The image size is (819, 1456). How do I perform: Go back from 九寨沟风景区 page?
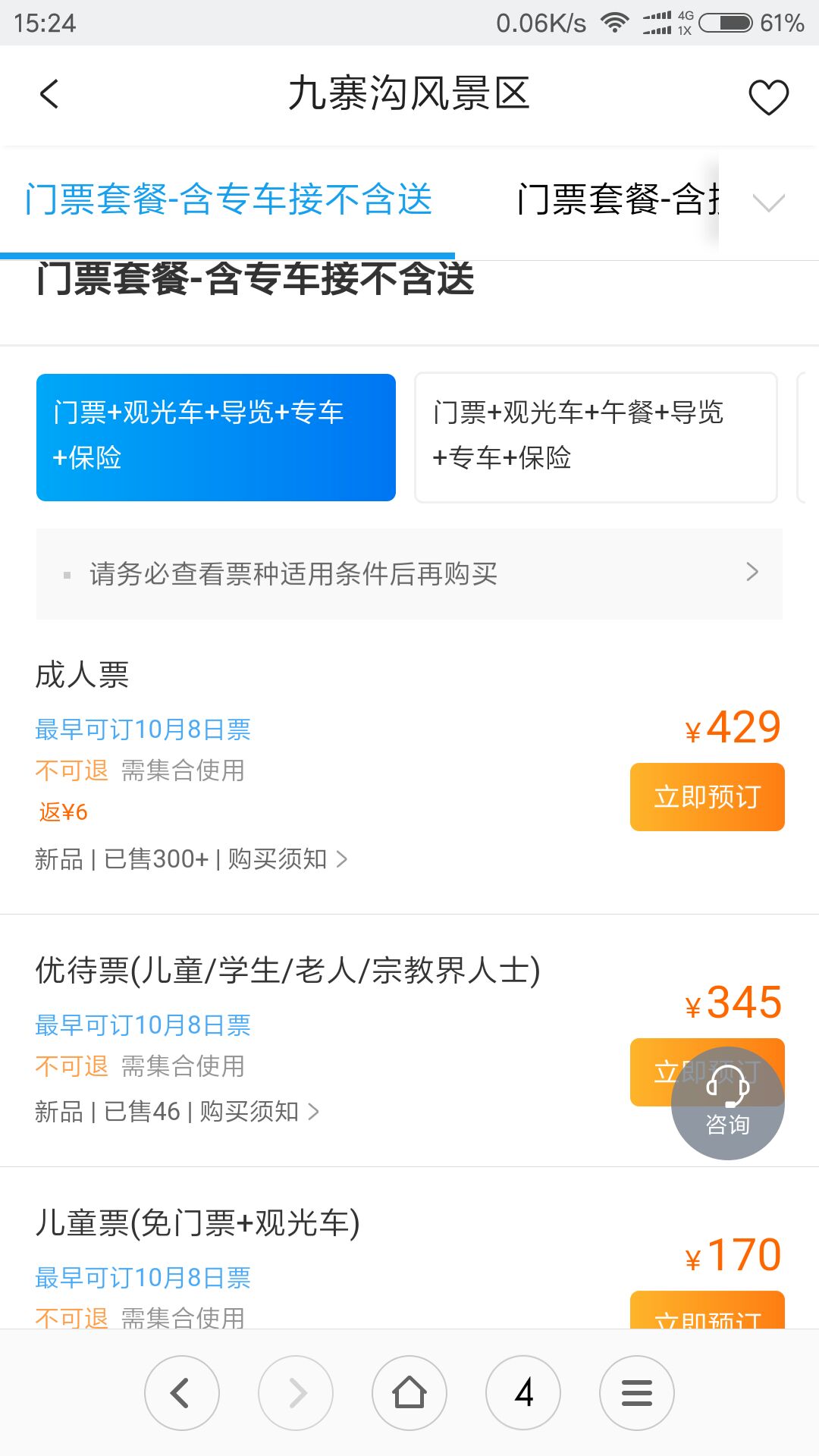[49, 95]
